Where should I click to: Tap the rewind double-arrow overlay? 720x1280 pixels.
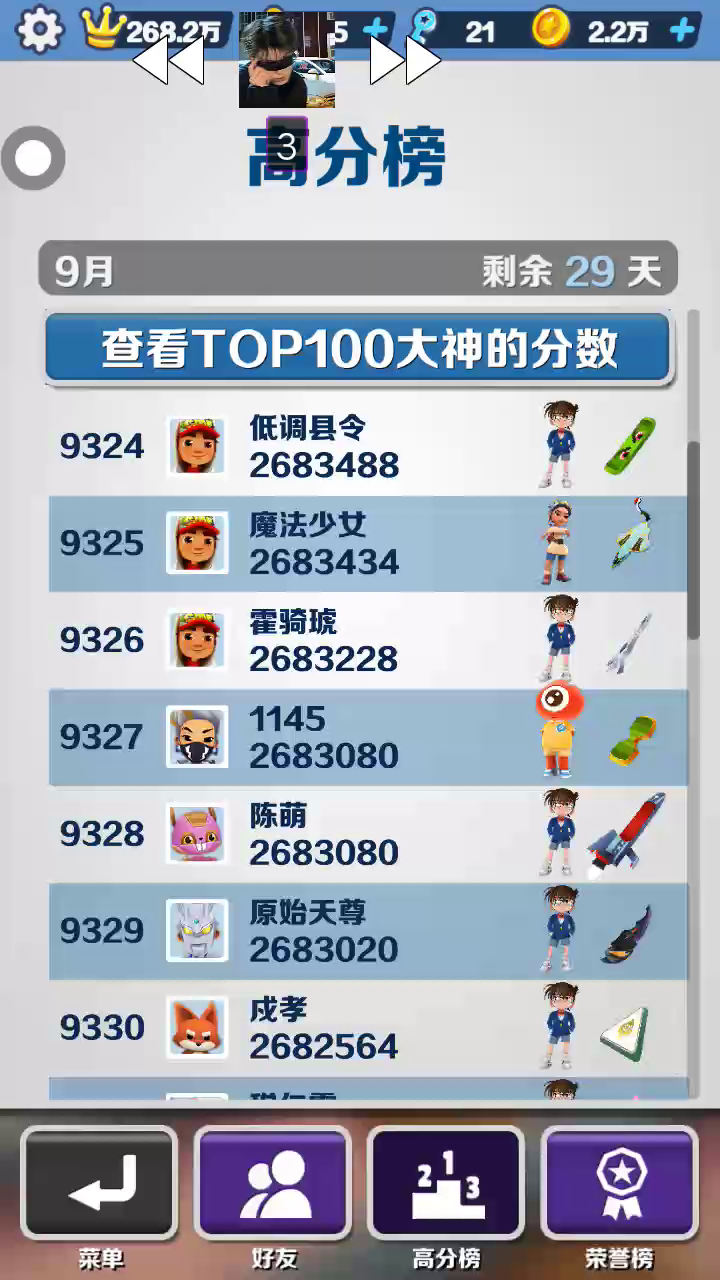(168, 62)
